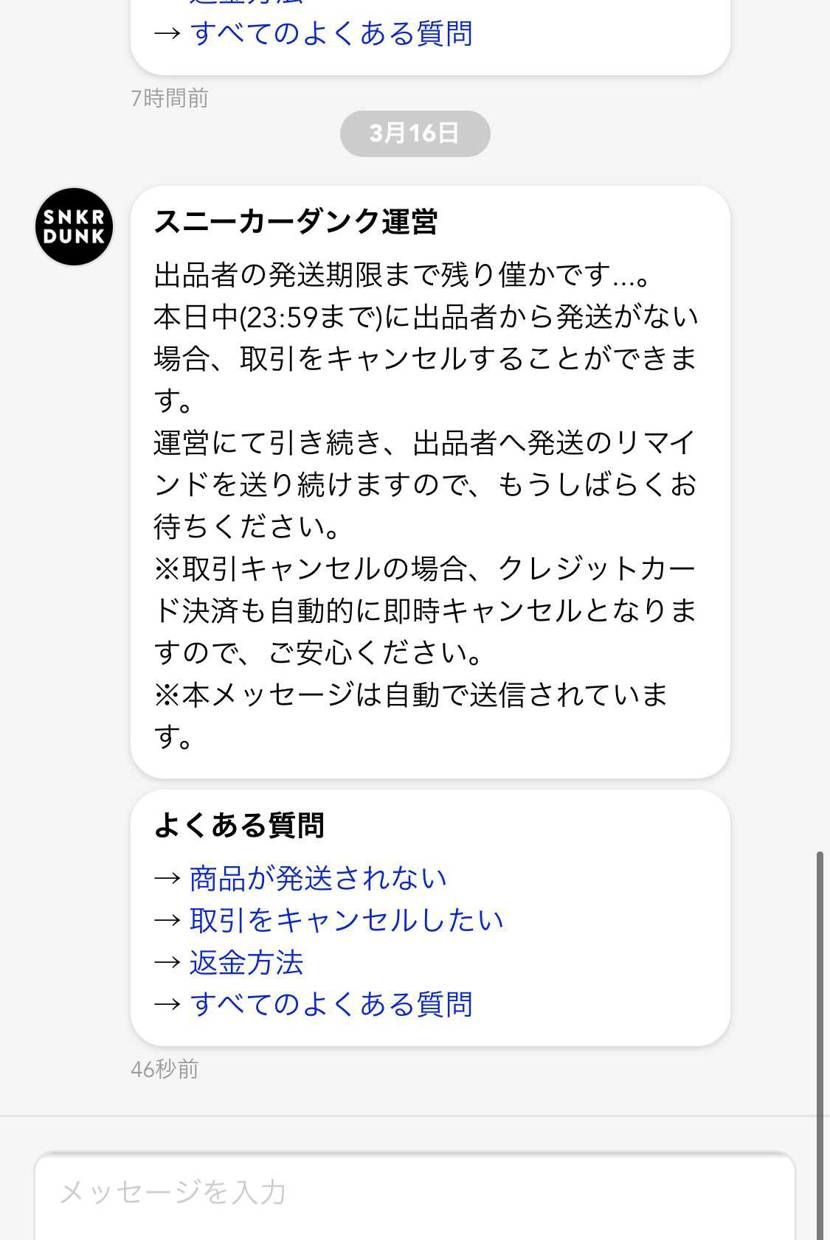The width and height of the screenshot is (830, 1240).
Task: View すべてのよくある質問 in the lower FAQ card
Action: pyautogui.click(x=331, y=1003)
